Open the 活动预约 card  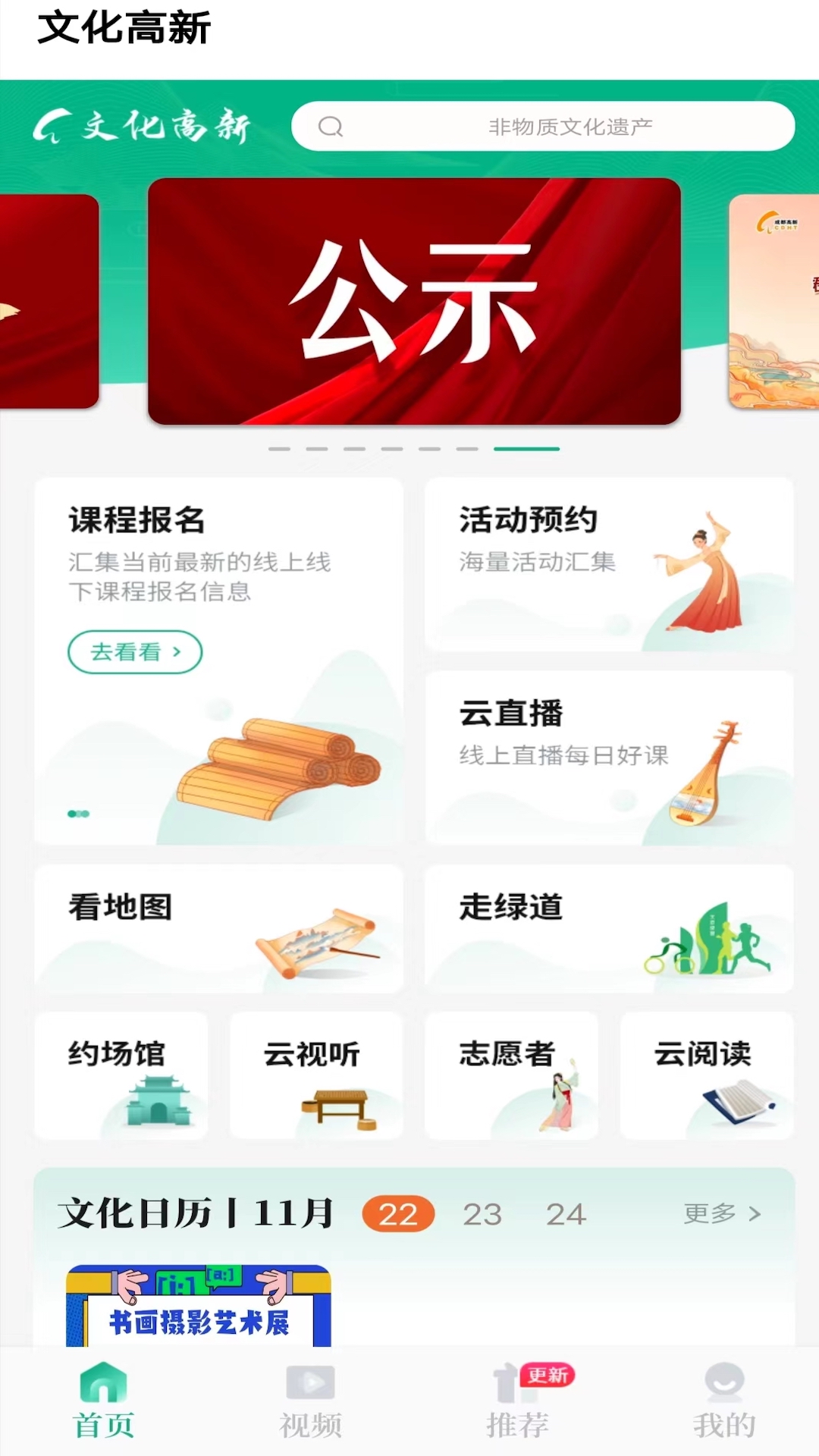pyautogui.click(x=609, y=564)
